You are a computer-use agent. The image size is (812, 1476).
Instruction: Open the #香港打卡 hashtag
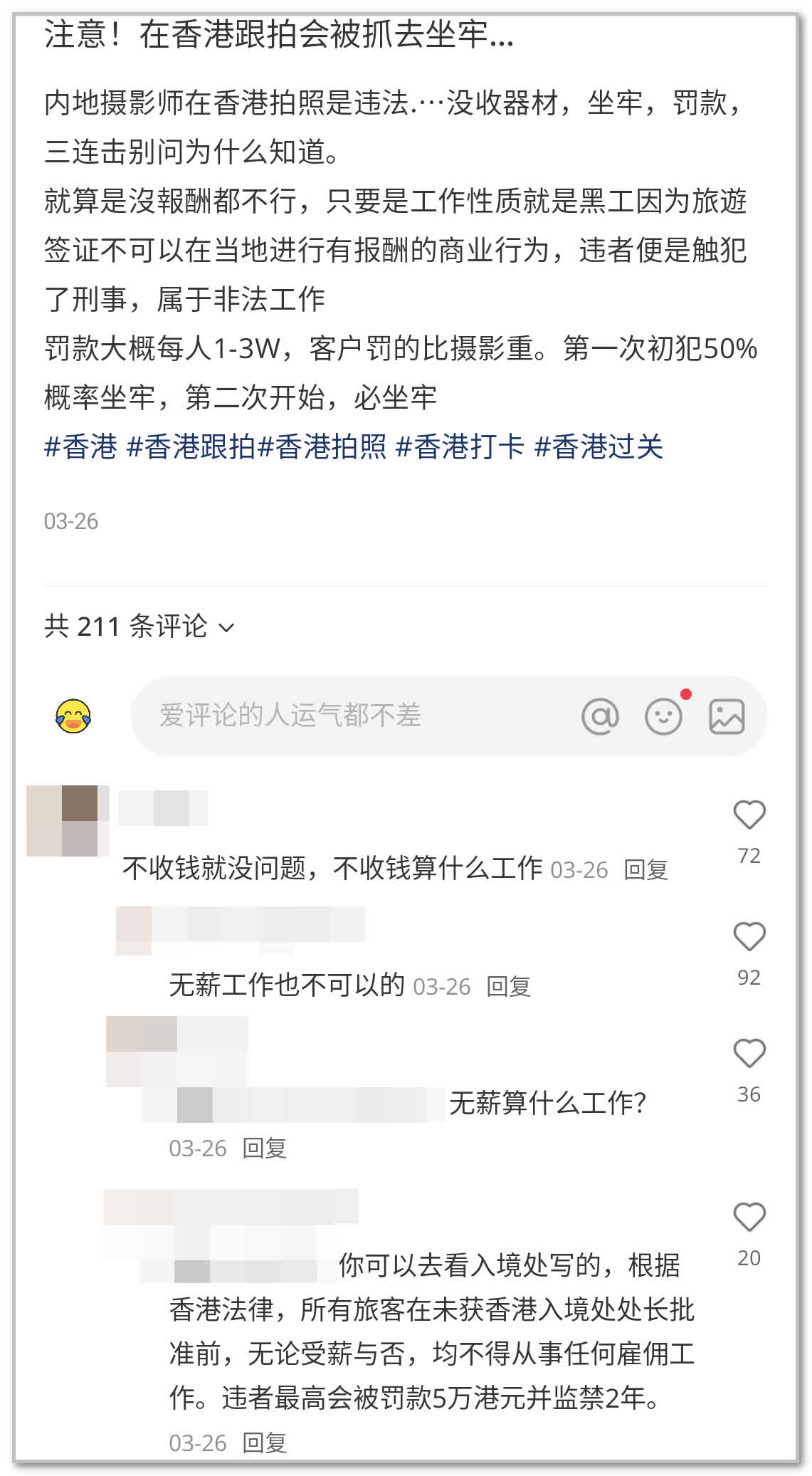click(x=460, y=446)
